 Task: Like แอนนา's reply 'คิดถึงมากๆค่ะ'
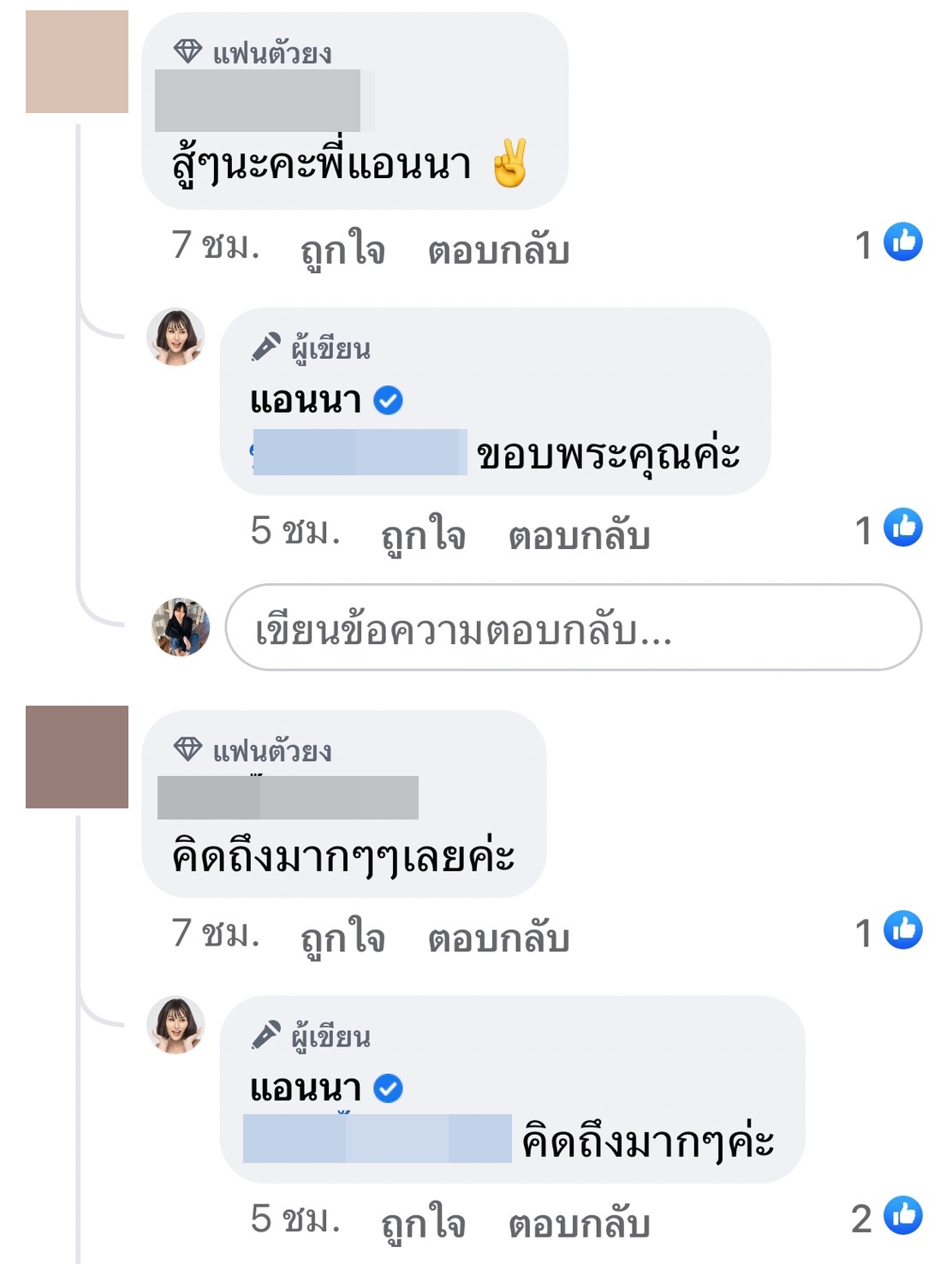pyautogui.click(x=423, y=1223)
